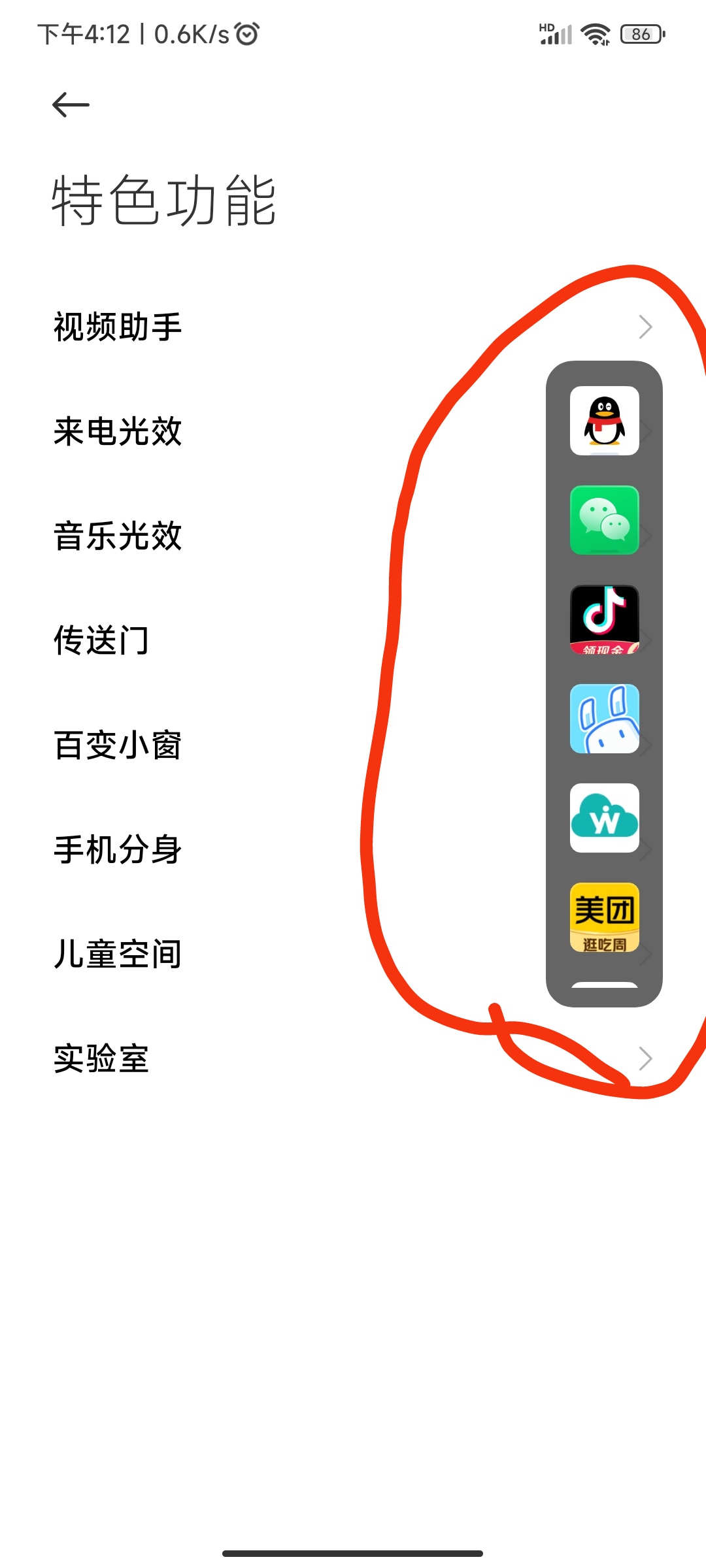Launch Douyin from the sidebar

pyautogui.click(x=604, y=619)
